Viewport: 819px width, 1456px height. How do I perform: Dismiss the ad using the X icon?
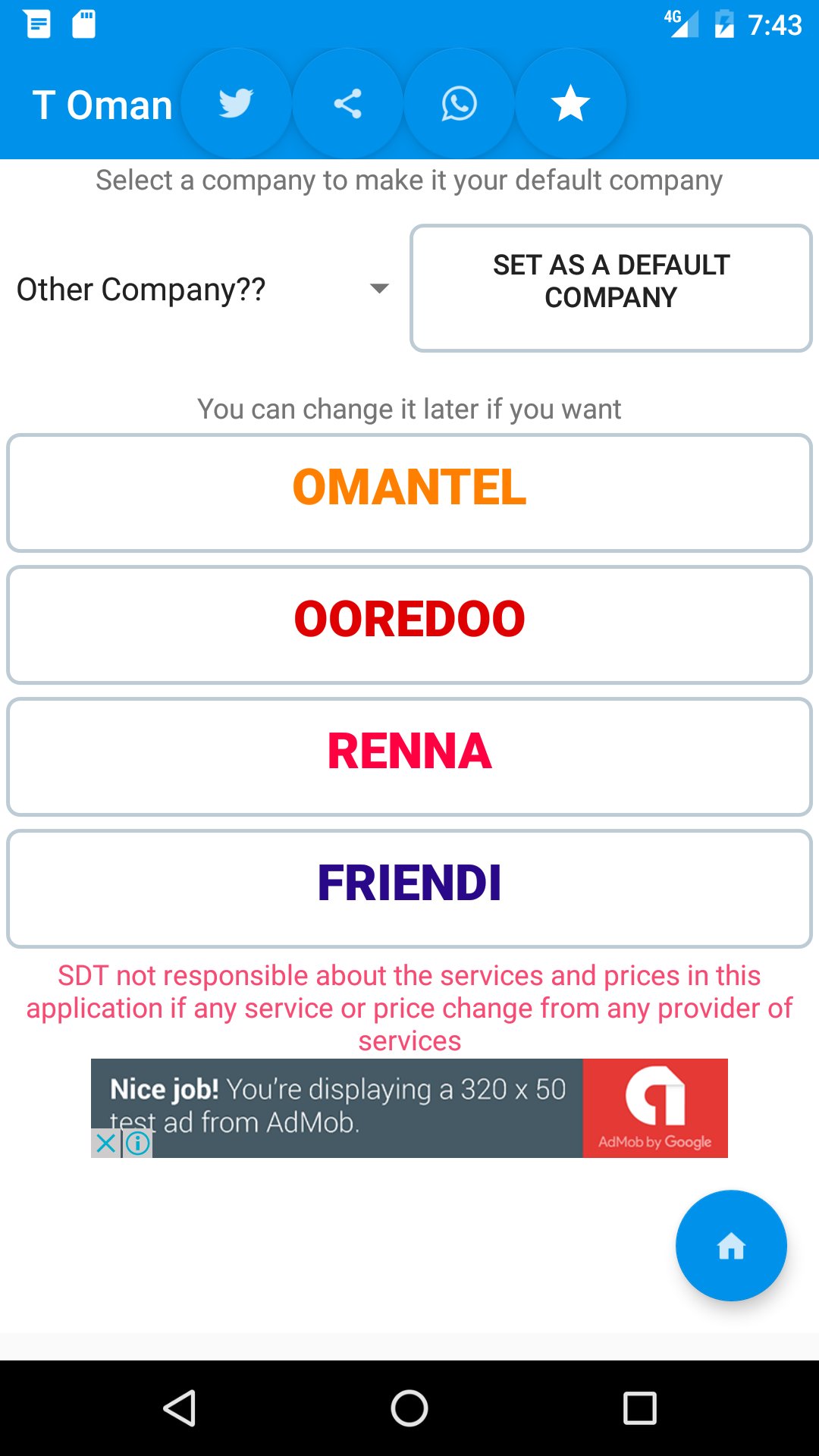[105, 1145]
